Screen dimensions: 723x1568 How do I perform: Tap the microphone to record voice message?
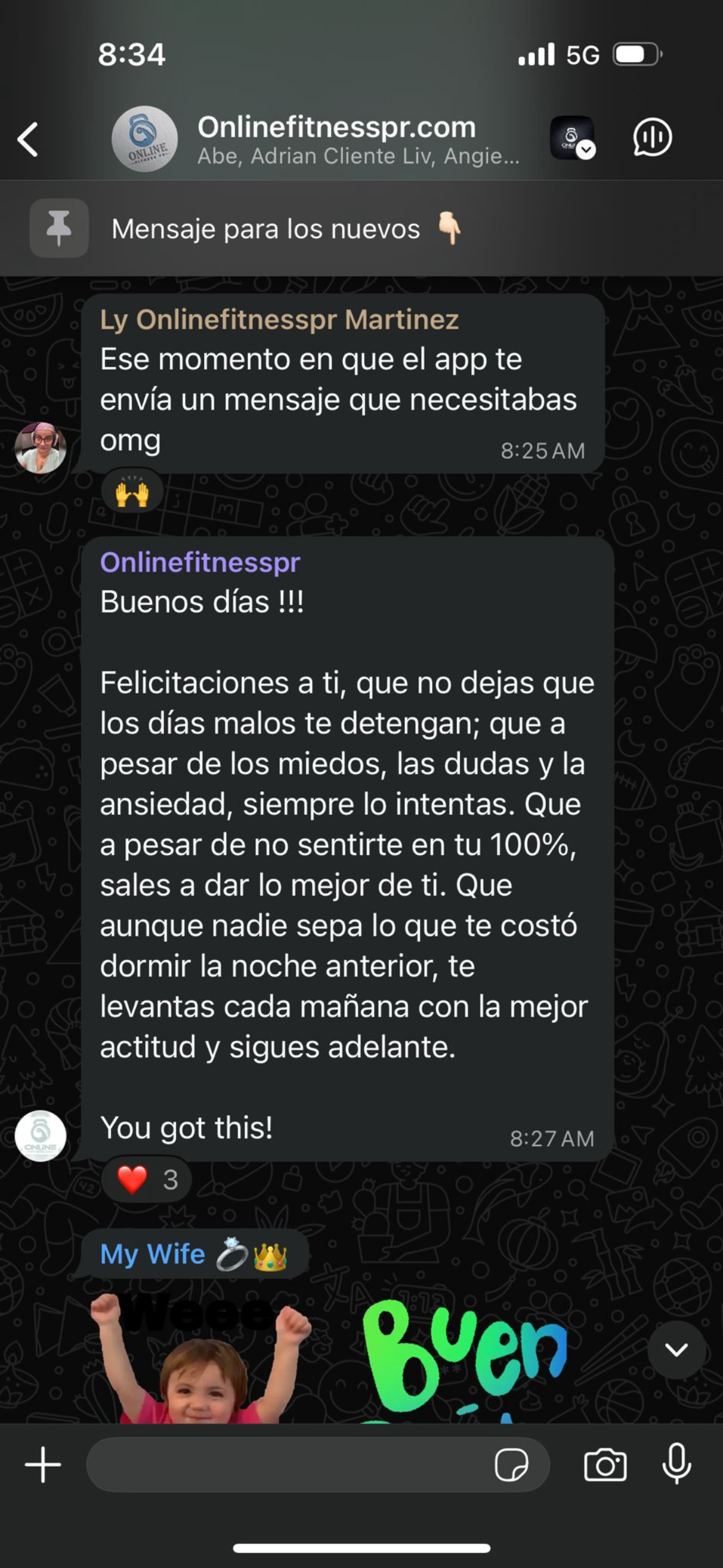[677, 1465]
